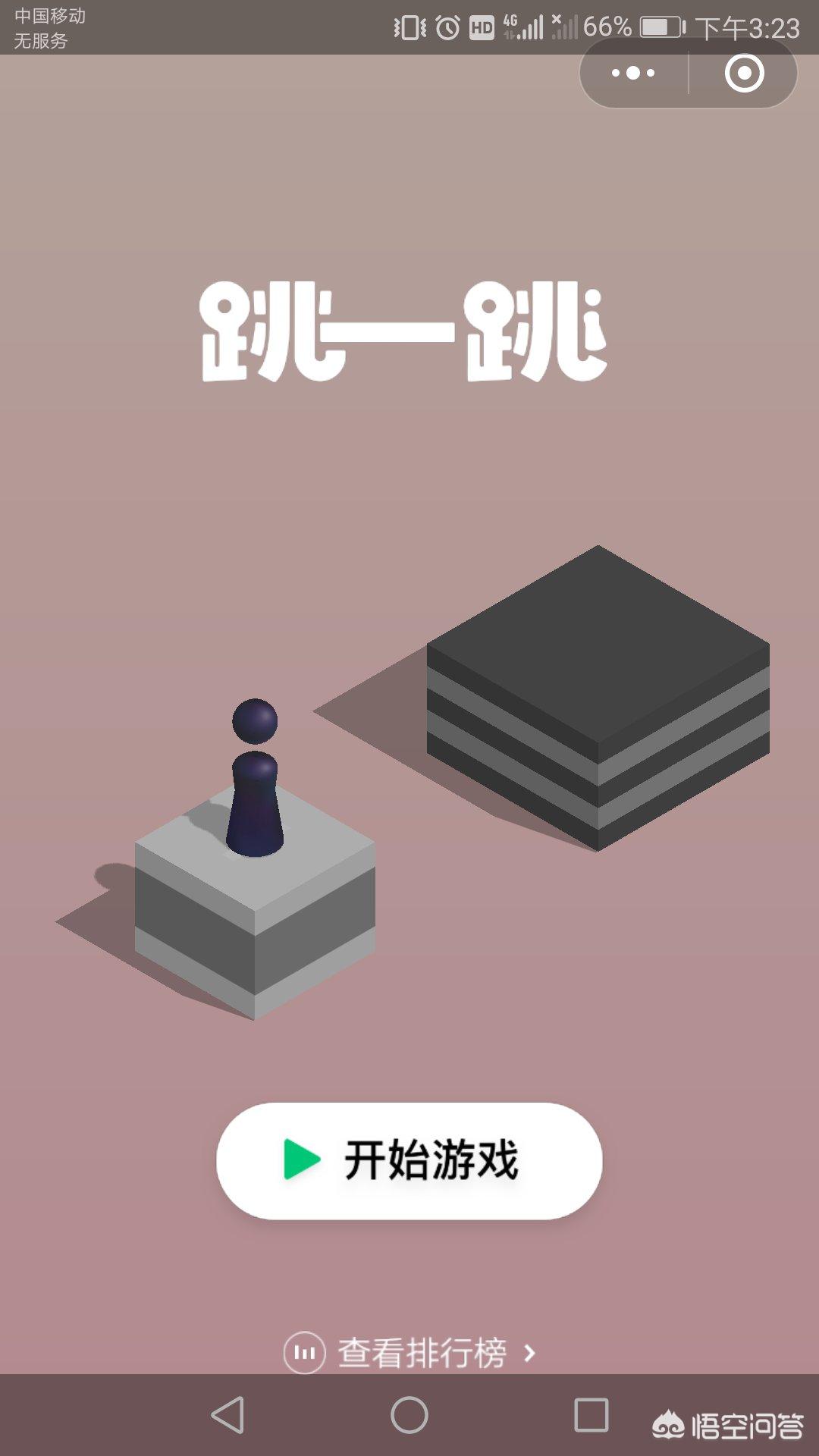Viewport: 819px width, 1456px height.
Task: Start the game with 开始游戏 button
Action: (409, 1160)
